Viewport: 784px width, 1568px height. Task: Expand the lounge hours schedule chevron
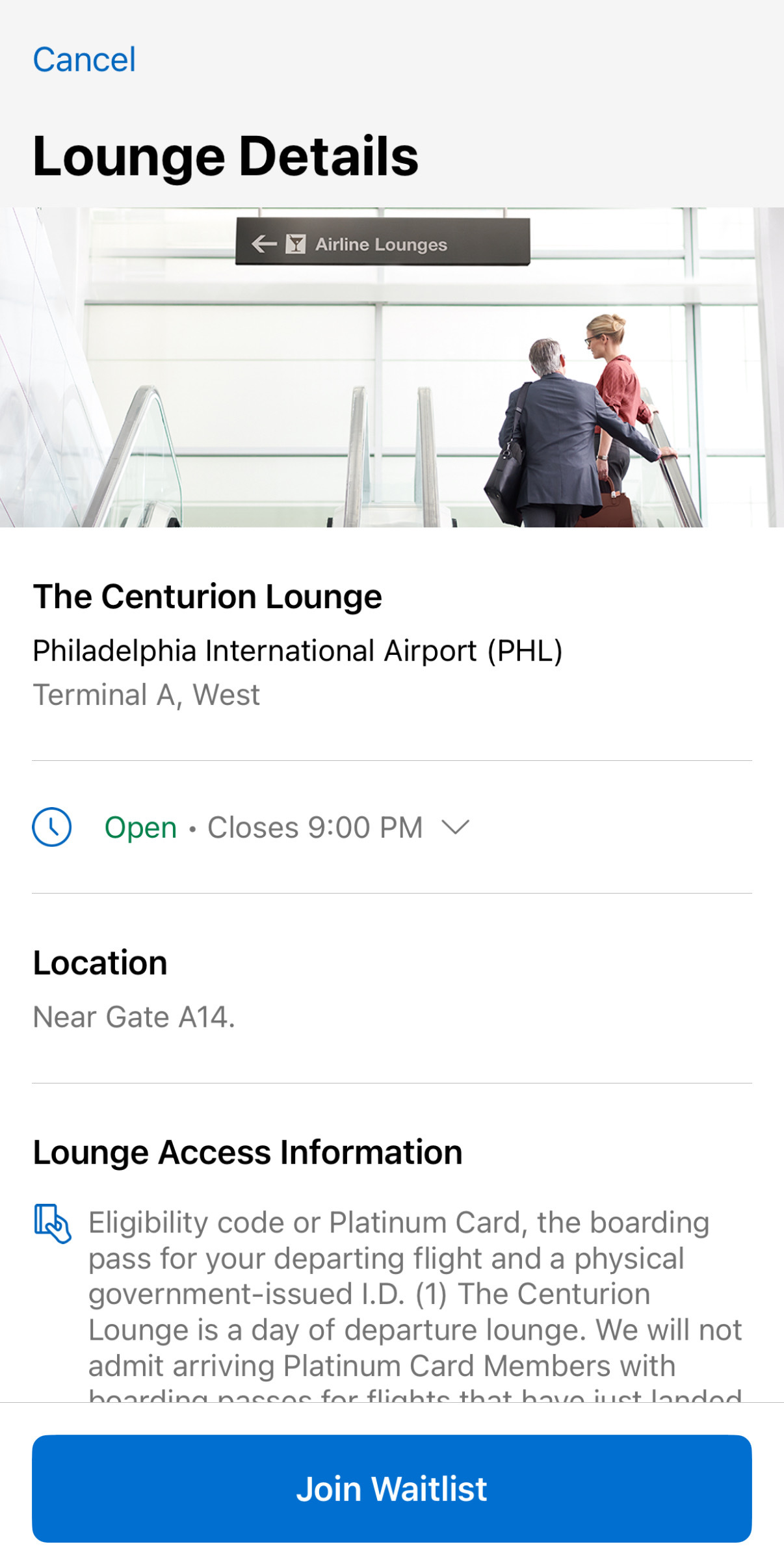456,827
